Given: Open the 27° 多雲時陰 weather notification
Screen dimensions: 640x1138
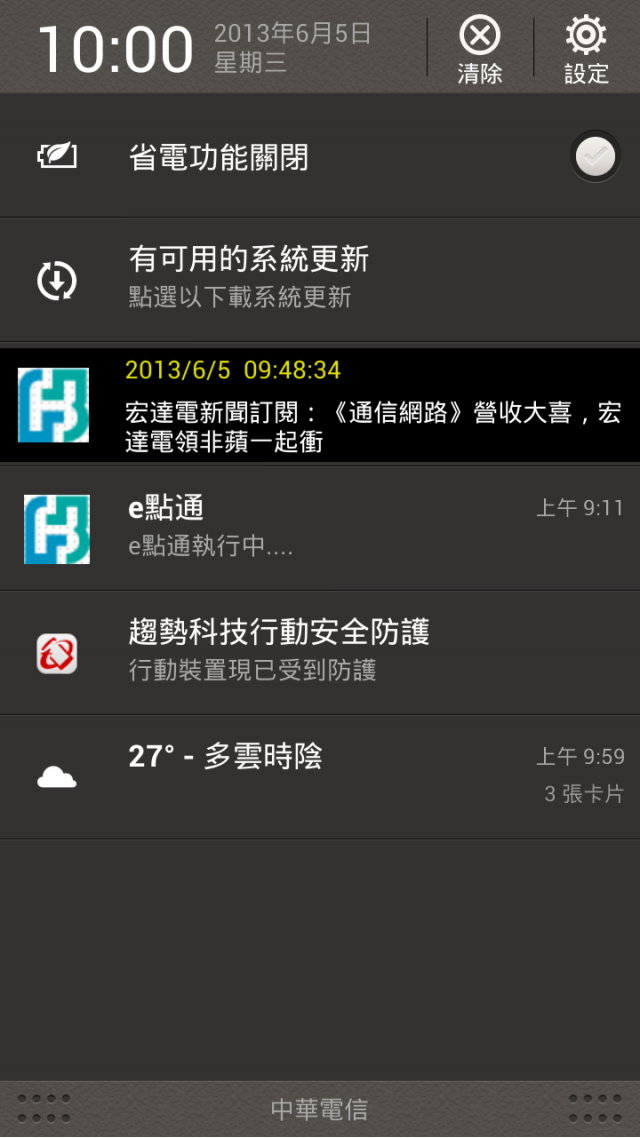Looking at the screenshot, I should tap(320, 777).
